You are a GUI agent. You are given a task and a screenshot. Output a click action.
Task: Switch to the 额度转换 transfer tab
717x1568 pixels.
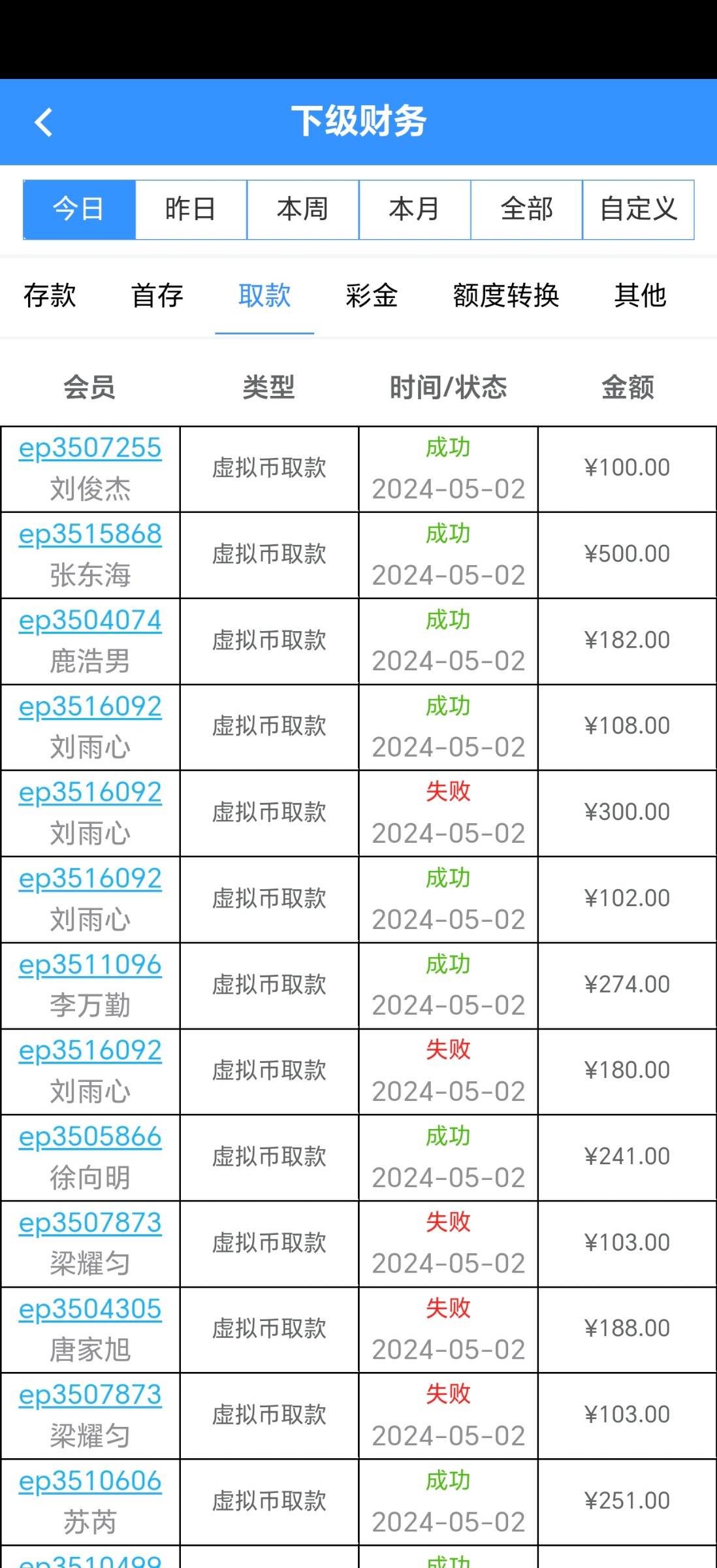click(x=506, y=297)
